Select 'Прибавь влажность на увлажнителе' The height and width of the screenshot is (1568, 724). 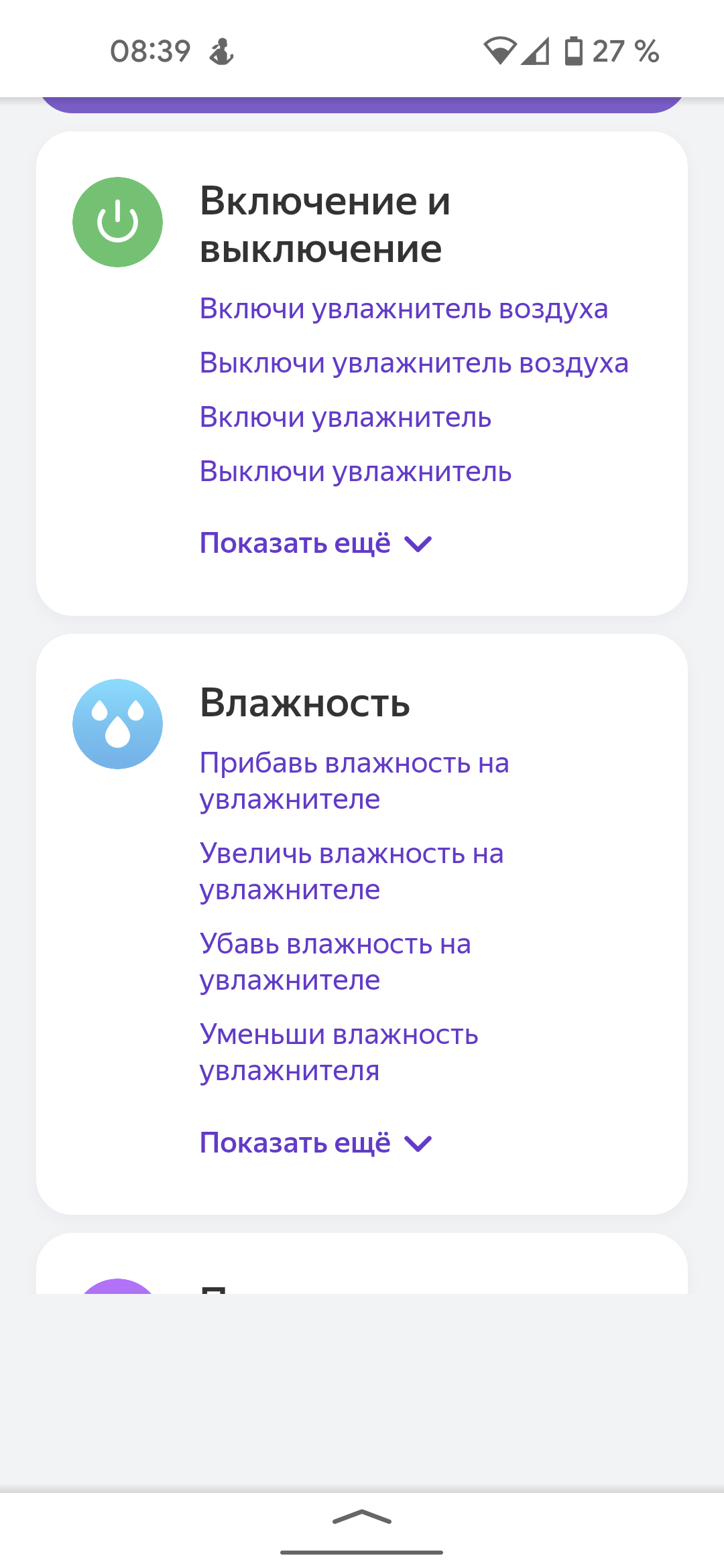pos(354,781)
